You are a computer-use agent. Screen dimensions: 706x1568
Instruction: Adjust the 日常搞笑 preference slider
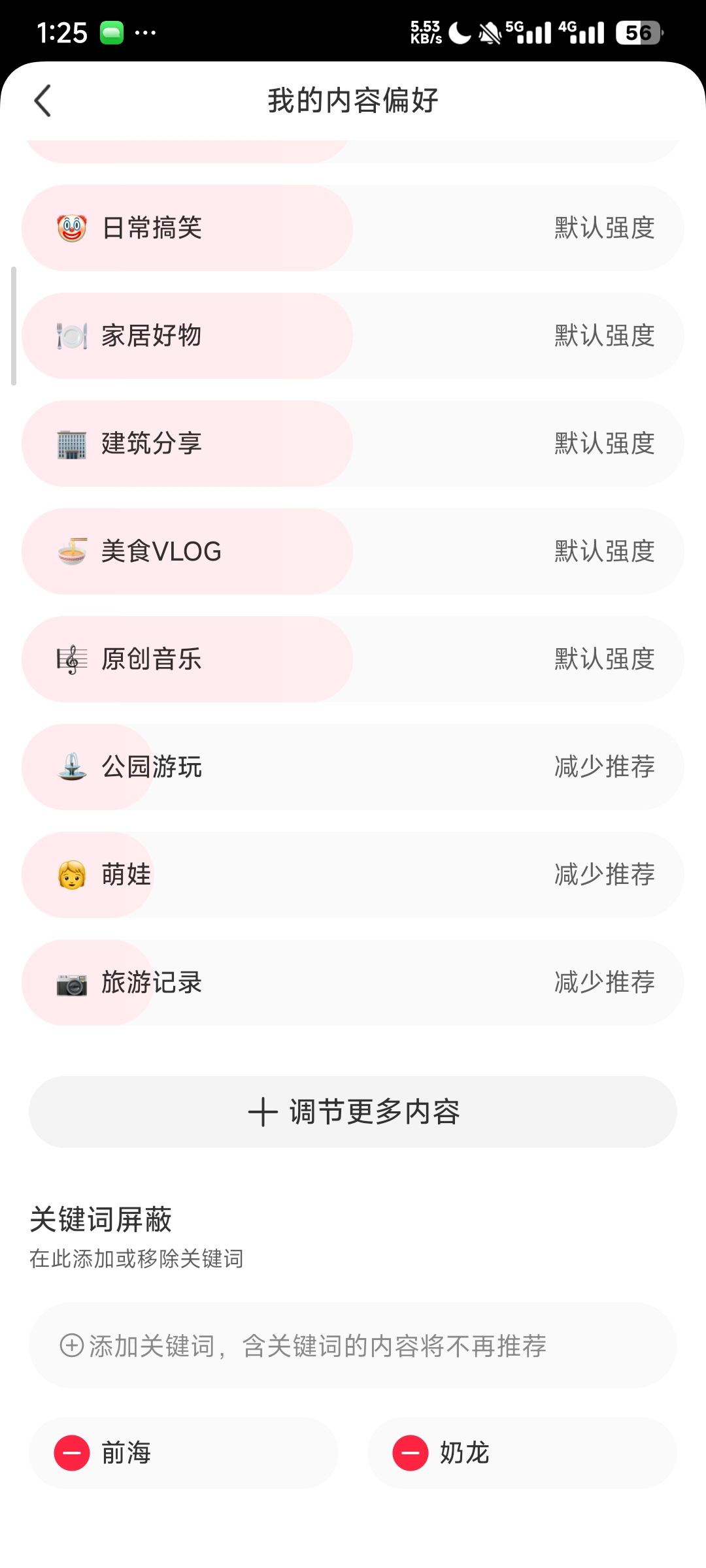[x=352, y=228]
